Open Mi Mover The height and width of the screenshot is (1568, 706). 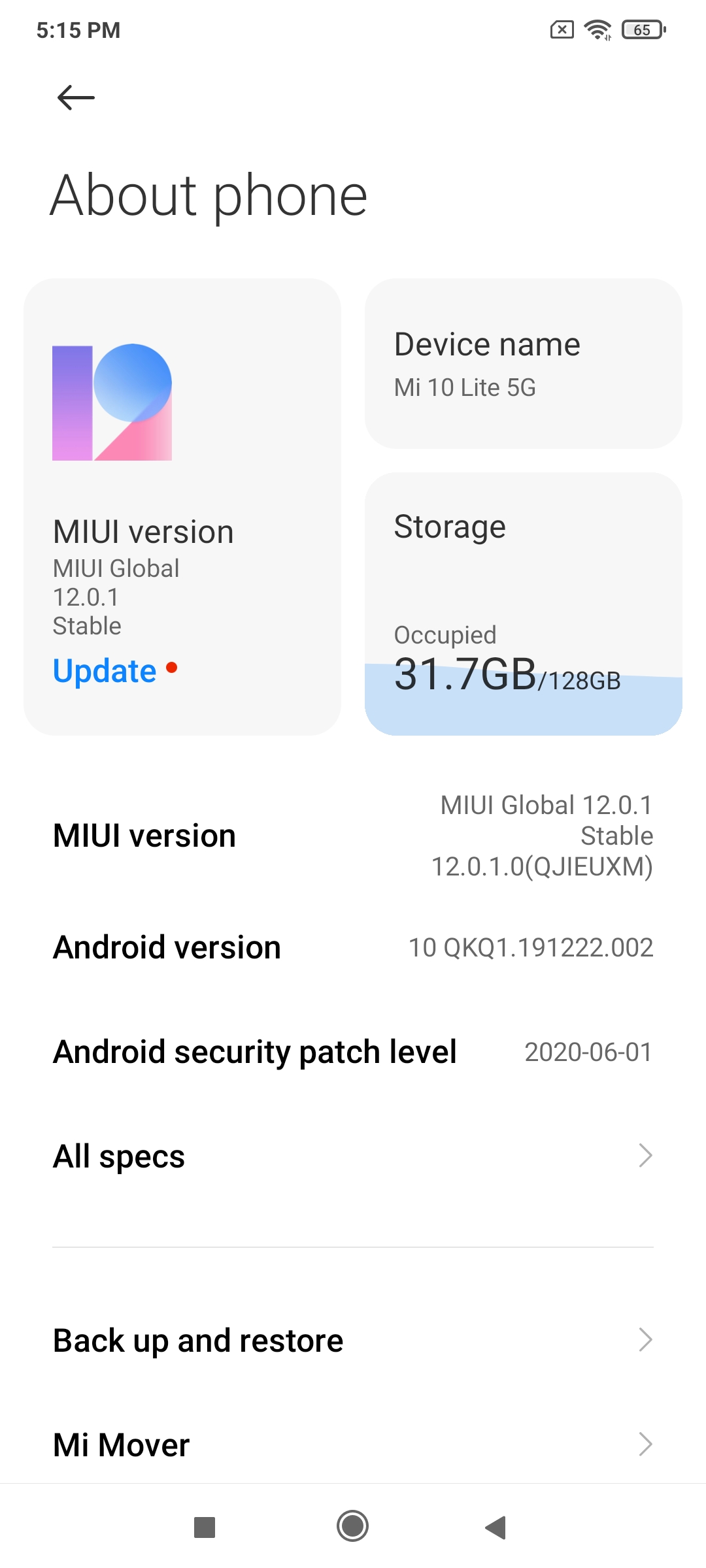(x=353, y=1445)
